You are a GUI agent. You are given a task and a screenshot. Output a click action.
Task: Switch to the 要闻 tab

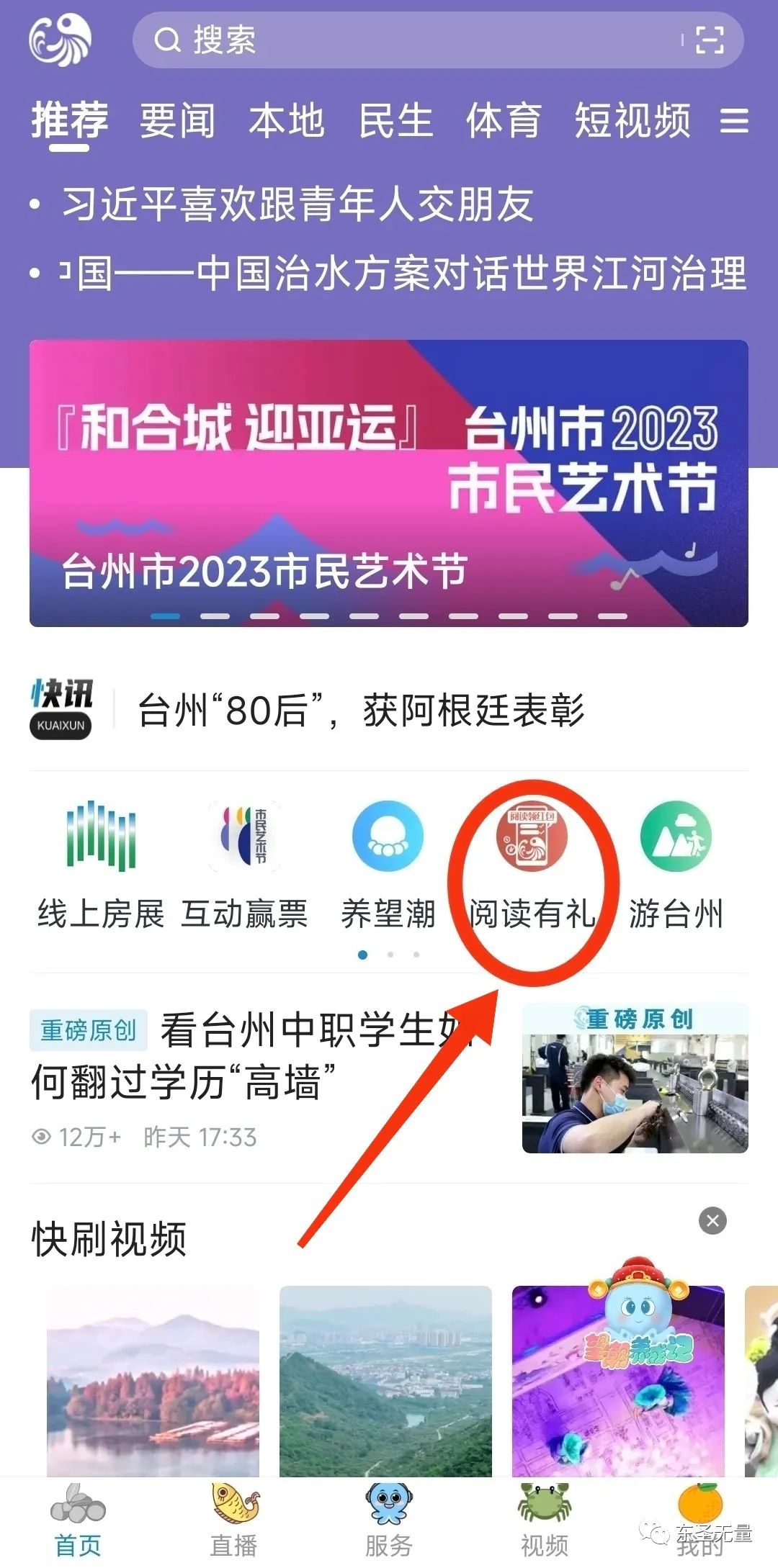point(177,120)
